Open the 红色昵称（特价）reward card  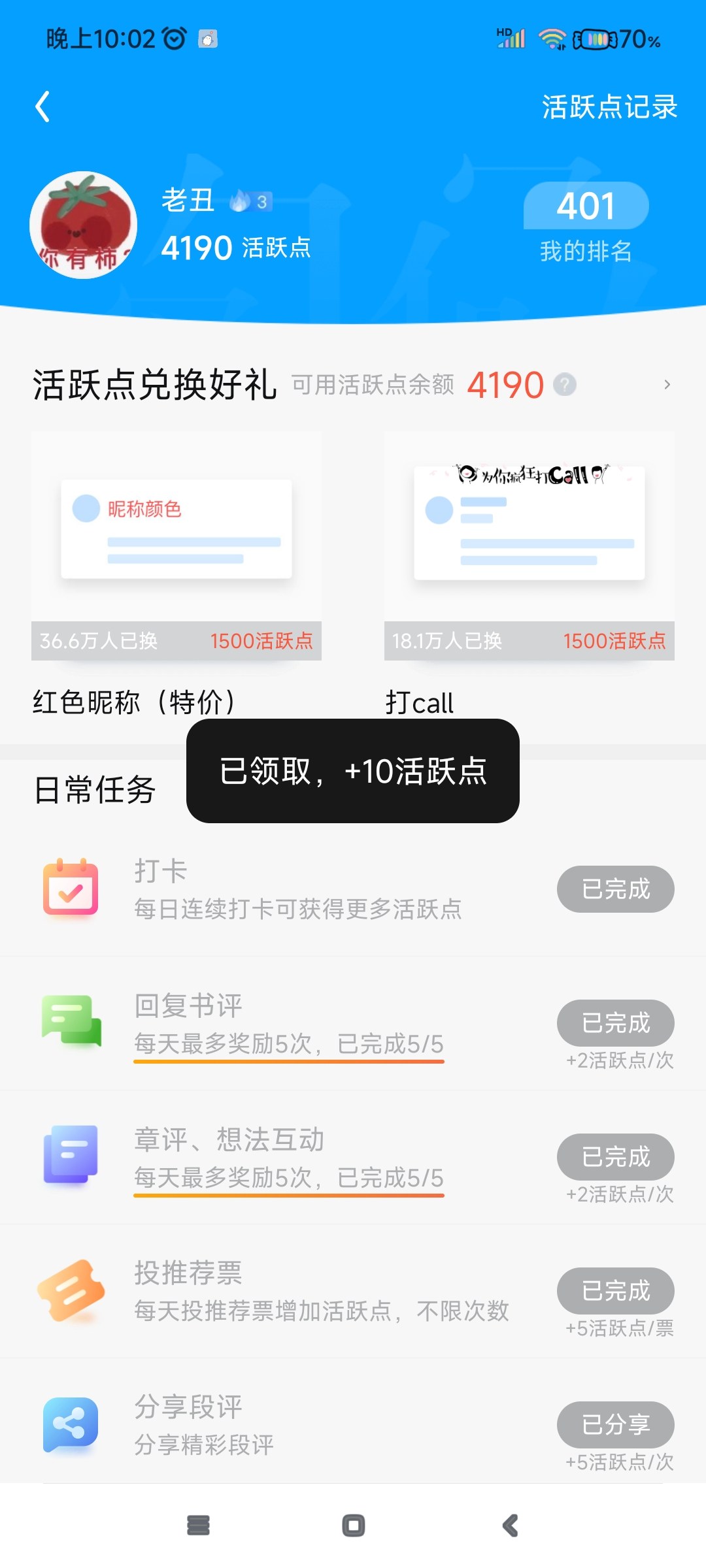[176, 574]
